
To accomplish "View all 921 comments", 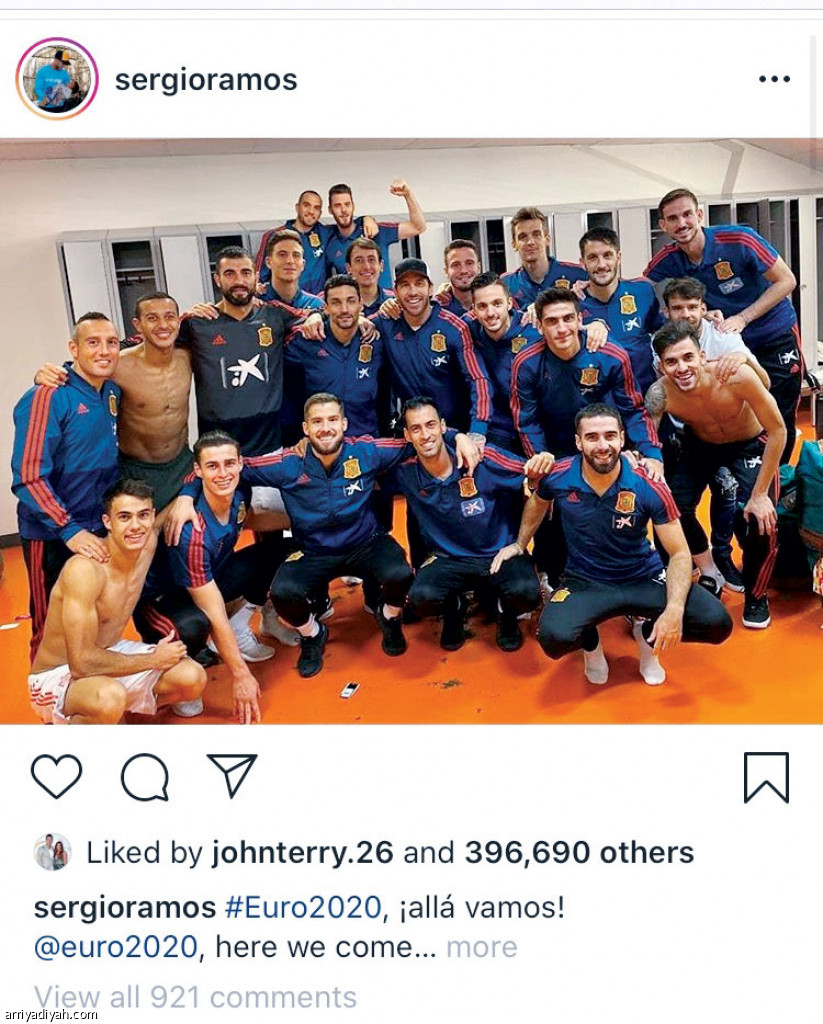I will point(195,996).
